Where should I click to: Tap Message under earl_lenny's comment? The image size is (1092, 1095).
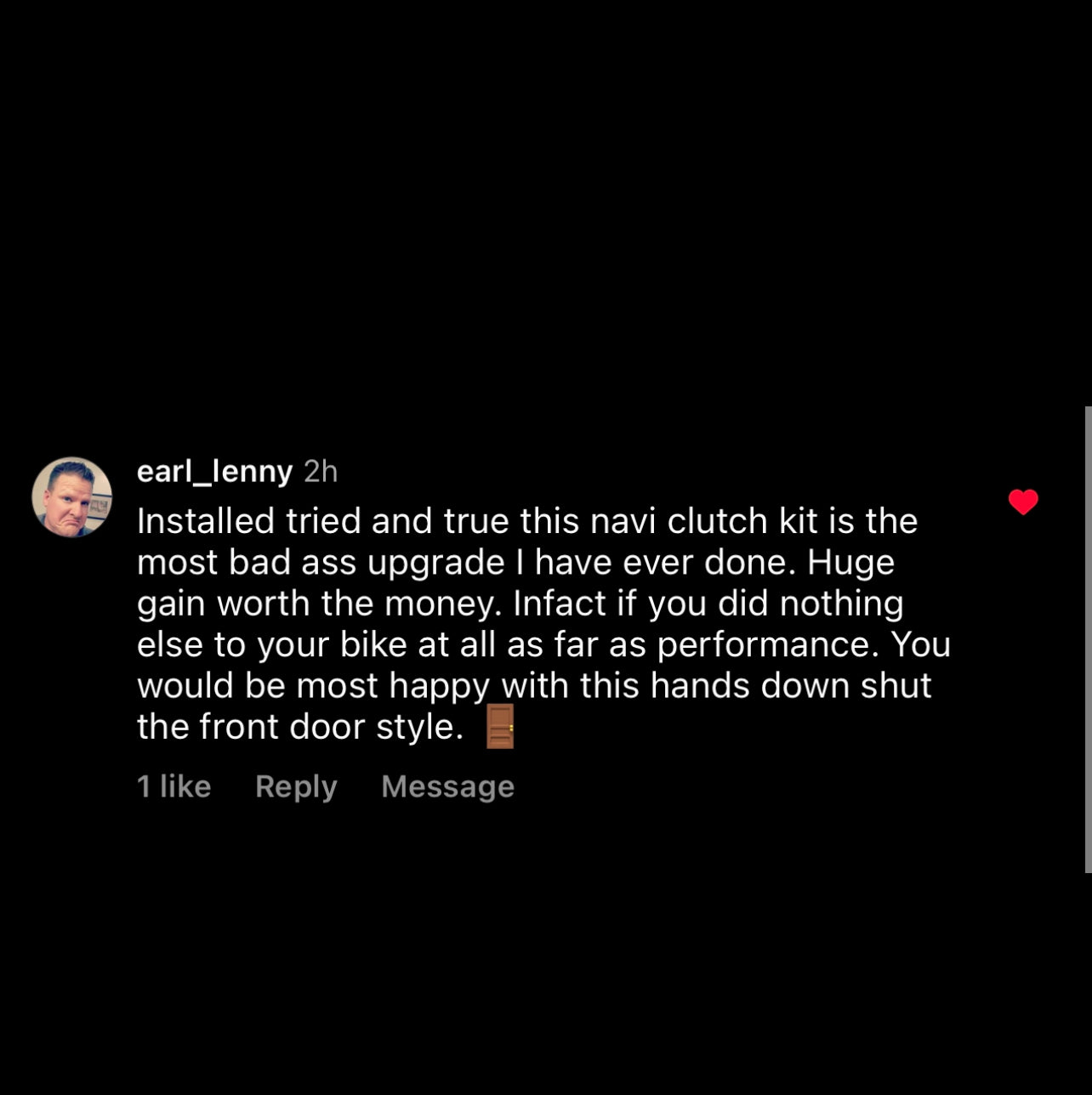tap(447, 786)
